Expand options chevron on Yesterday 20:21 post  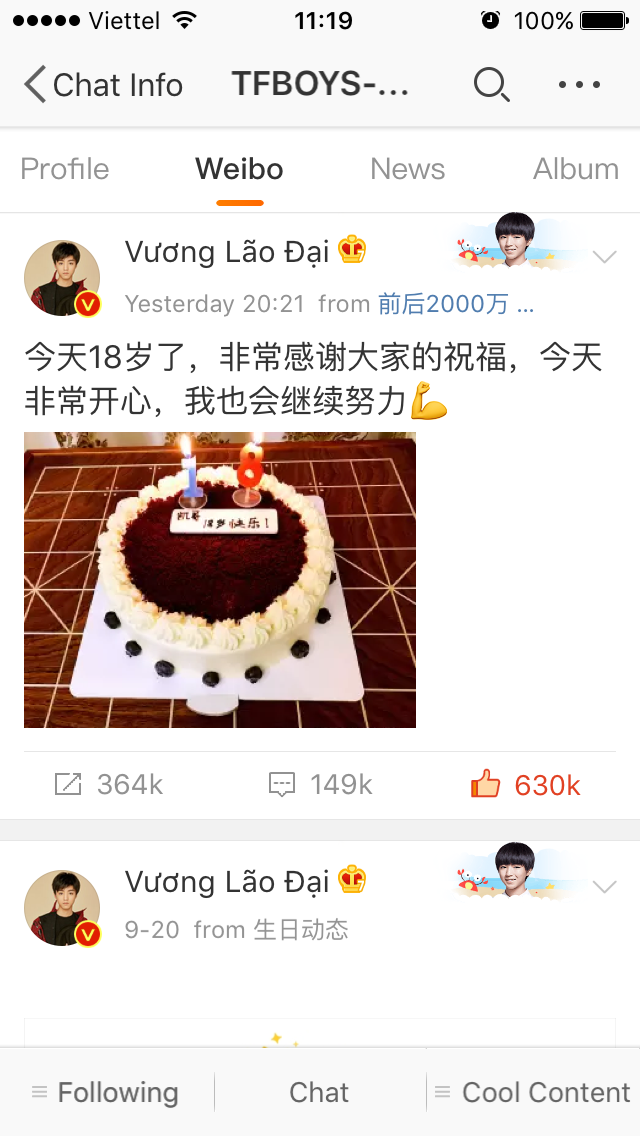pos(604,258)
